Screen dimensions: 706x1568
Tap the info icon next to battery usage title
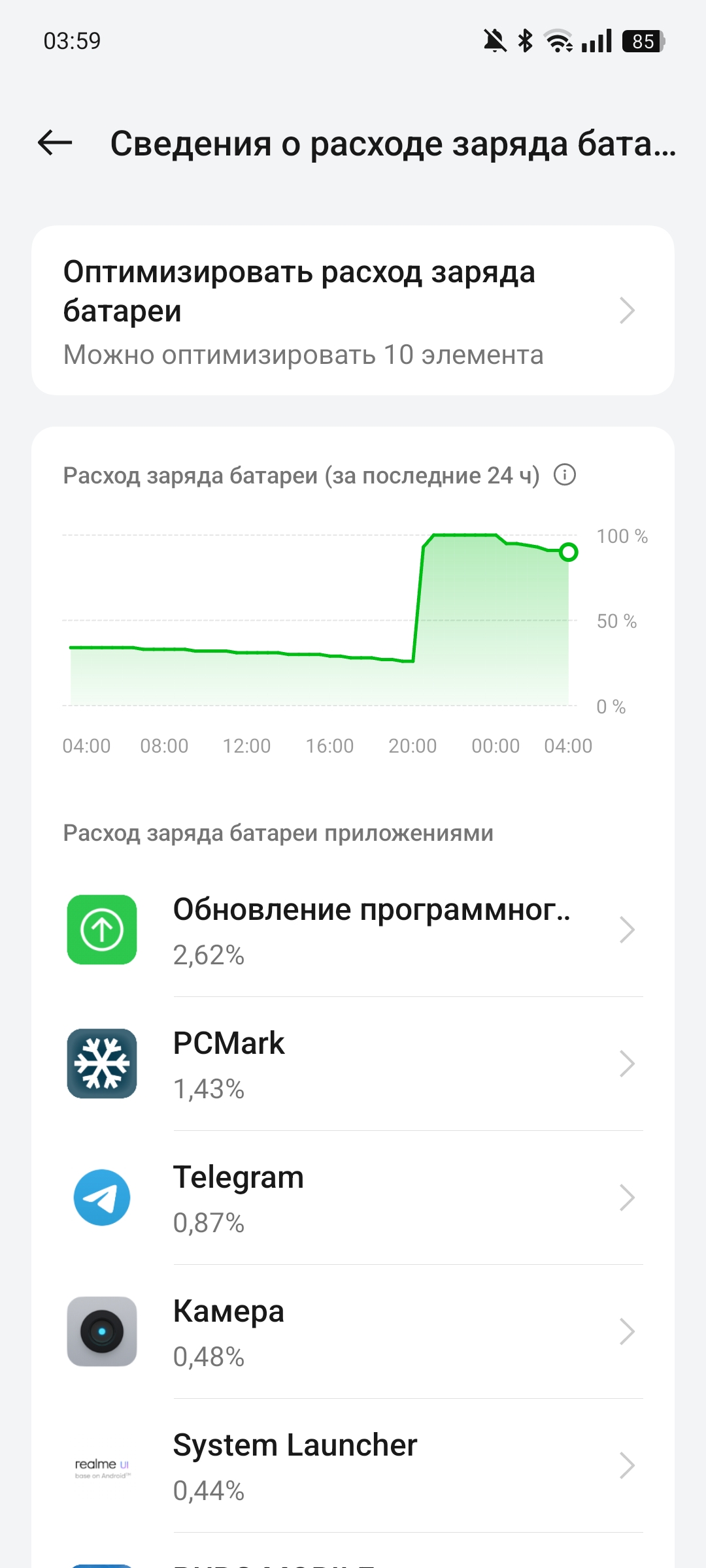(x=565, y=475)
